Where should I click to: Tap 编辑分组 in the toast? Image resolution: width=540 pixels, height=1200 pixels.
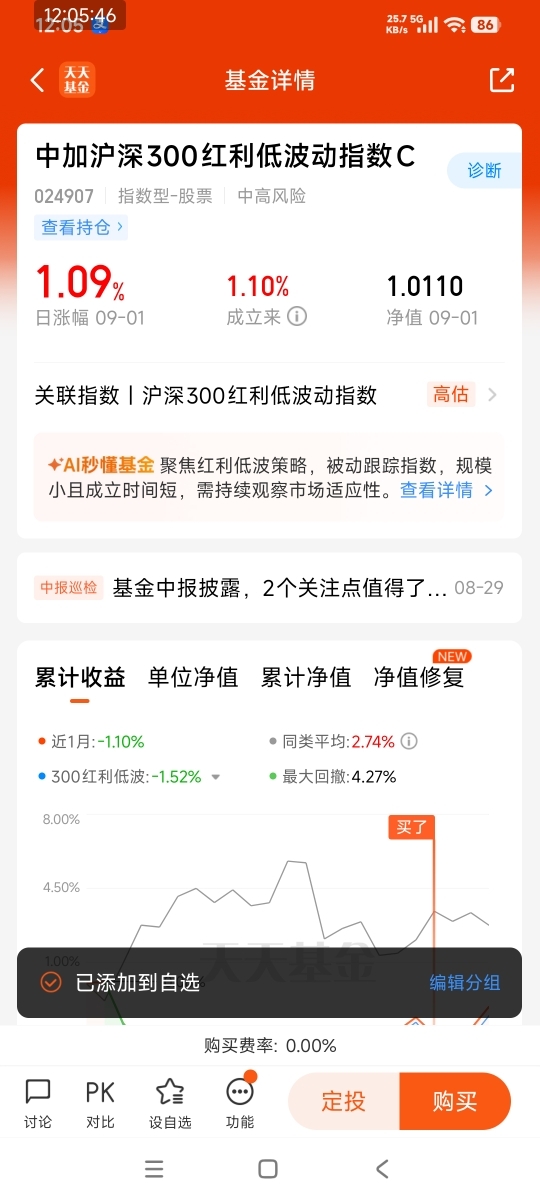click(465, 983)
